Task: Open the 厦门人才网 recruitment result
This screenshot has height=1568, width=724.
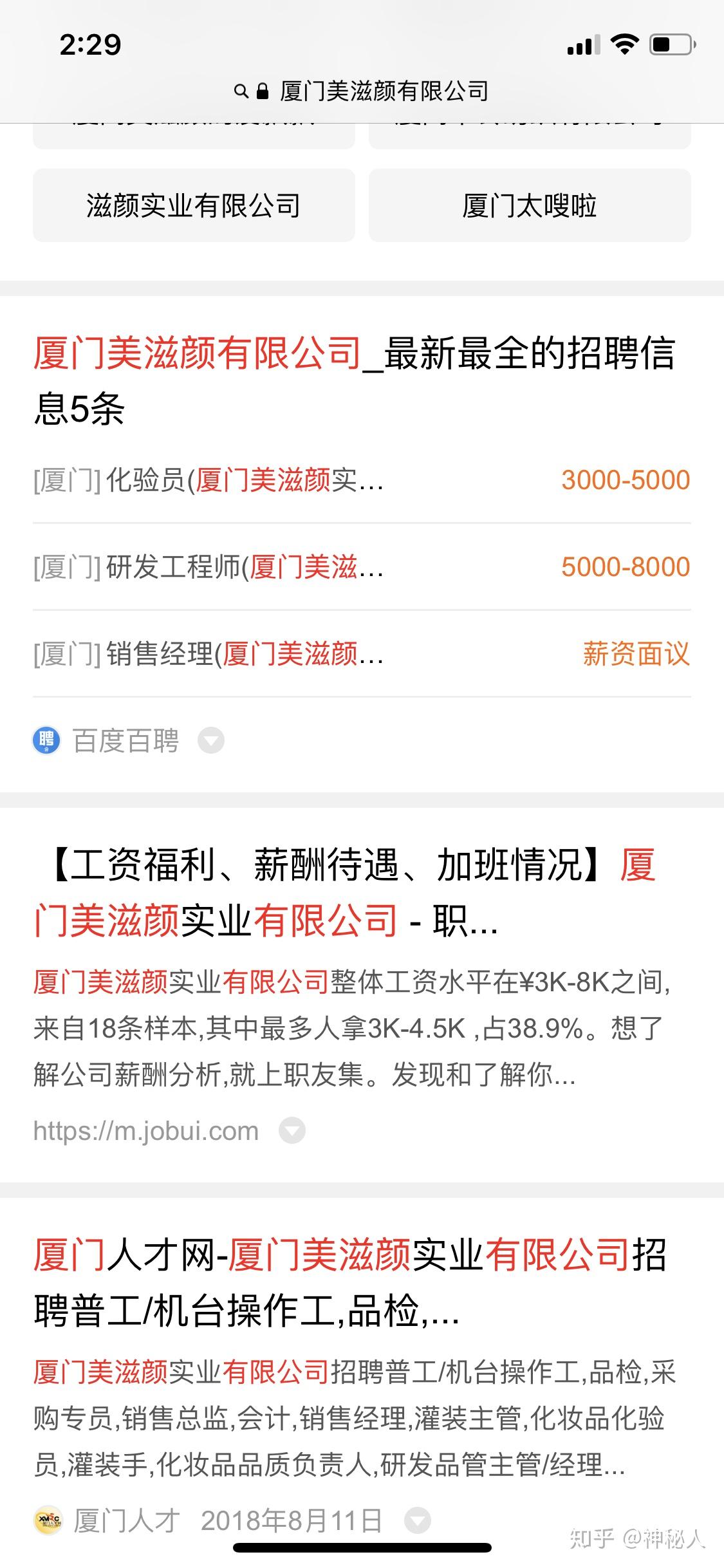Action: tap(351, 1282)
